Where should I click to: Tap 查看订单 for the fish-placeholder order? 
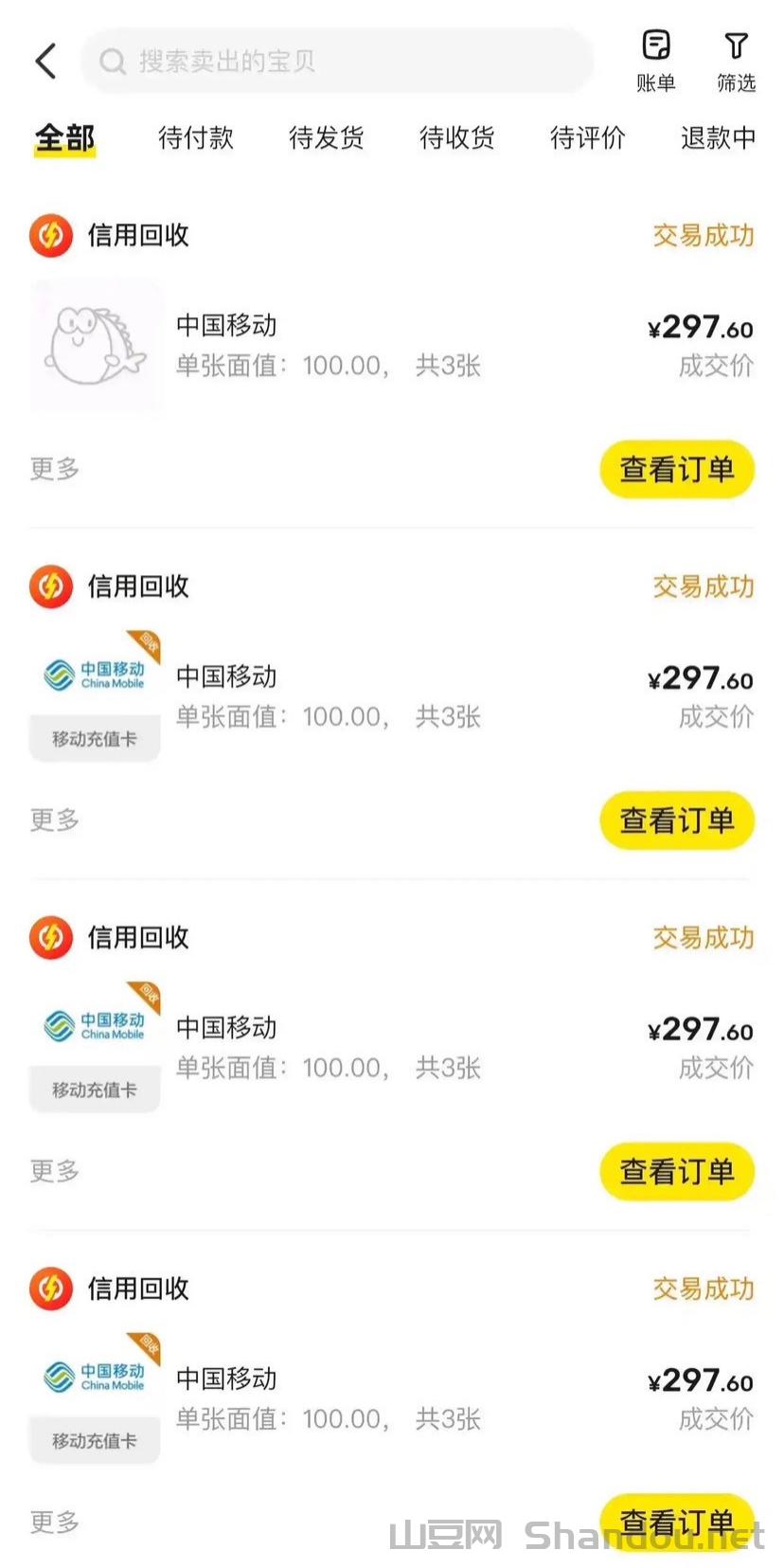click(676, 469)
